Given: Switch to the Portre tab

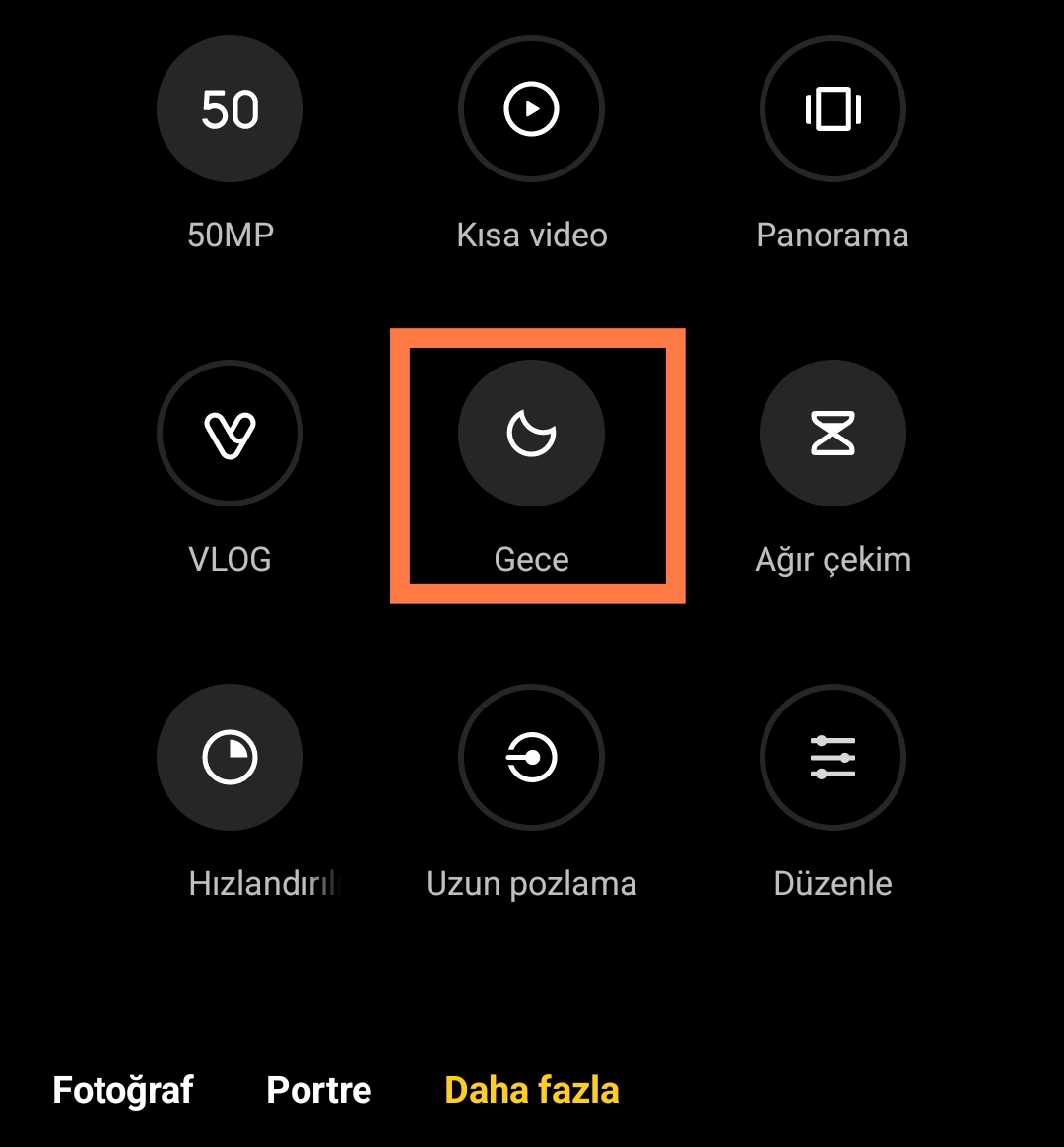Looking at the screenshot, I should [317, 1090].
